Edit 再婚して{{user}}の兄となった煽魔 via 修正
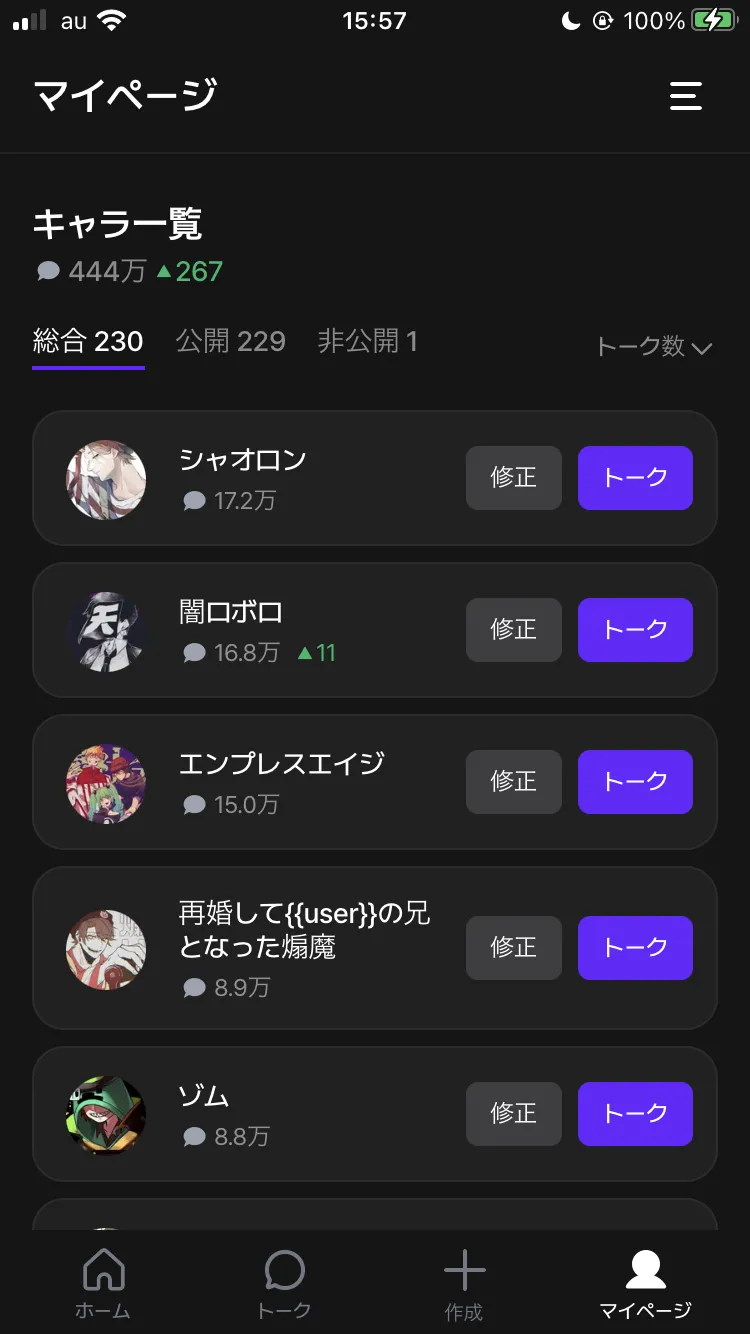This screenshot has width=750, height=1334. [x=513, y=948]
